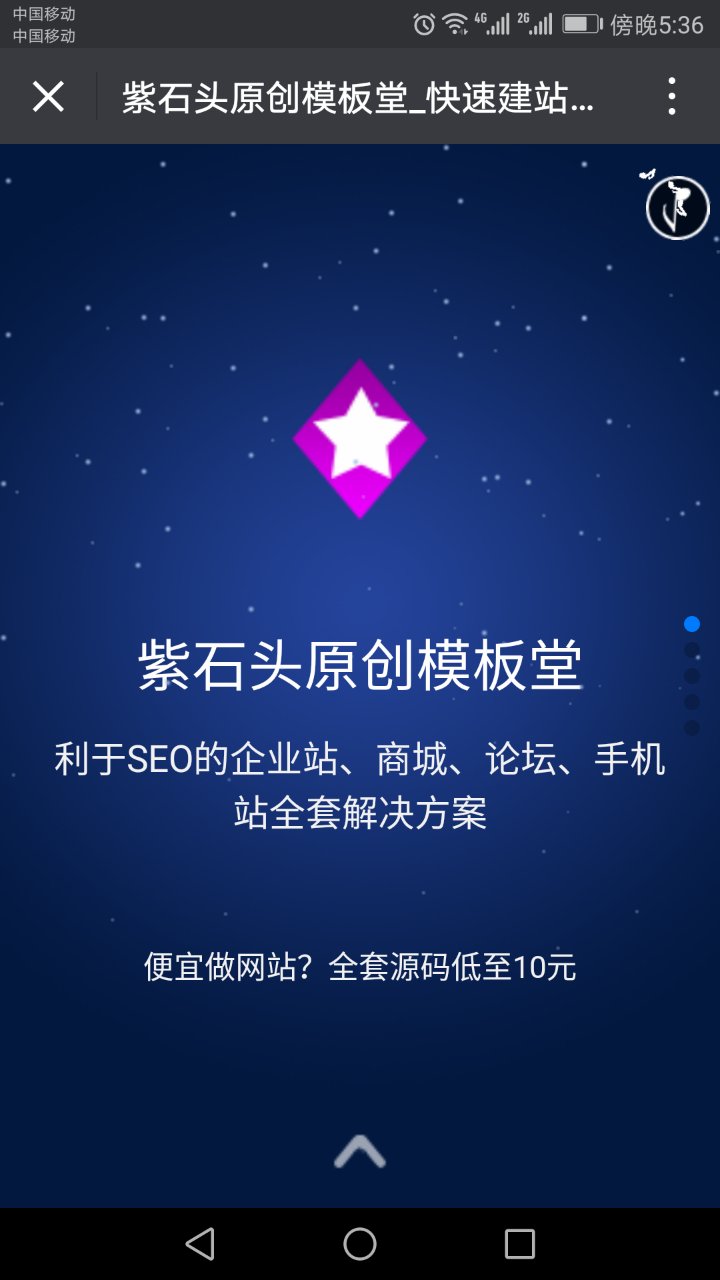Viewport: 720px width, 1280px height.
Task: Jump to the second page indicator dot
Action: pyautogui.click(x=692, y=650)
